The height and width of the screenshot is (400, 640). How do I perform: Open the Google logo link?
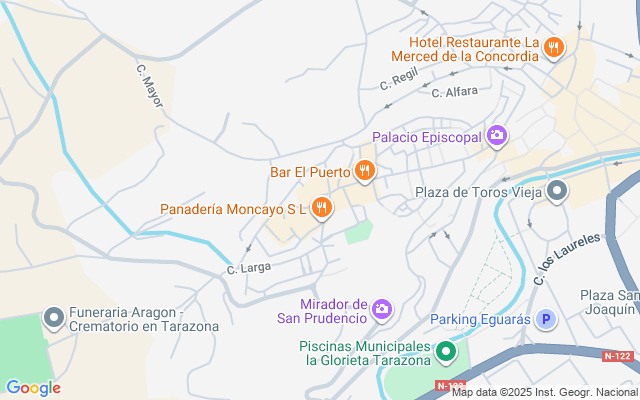click(x=33, y=388)
